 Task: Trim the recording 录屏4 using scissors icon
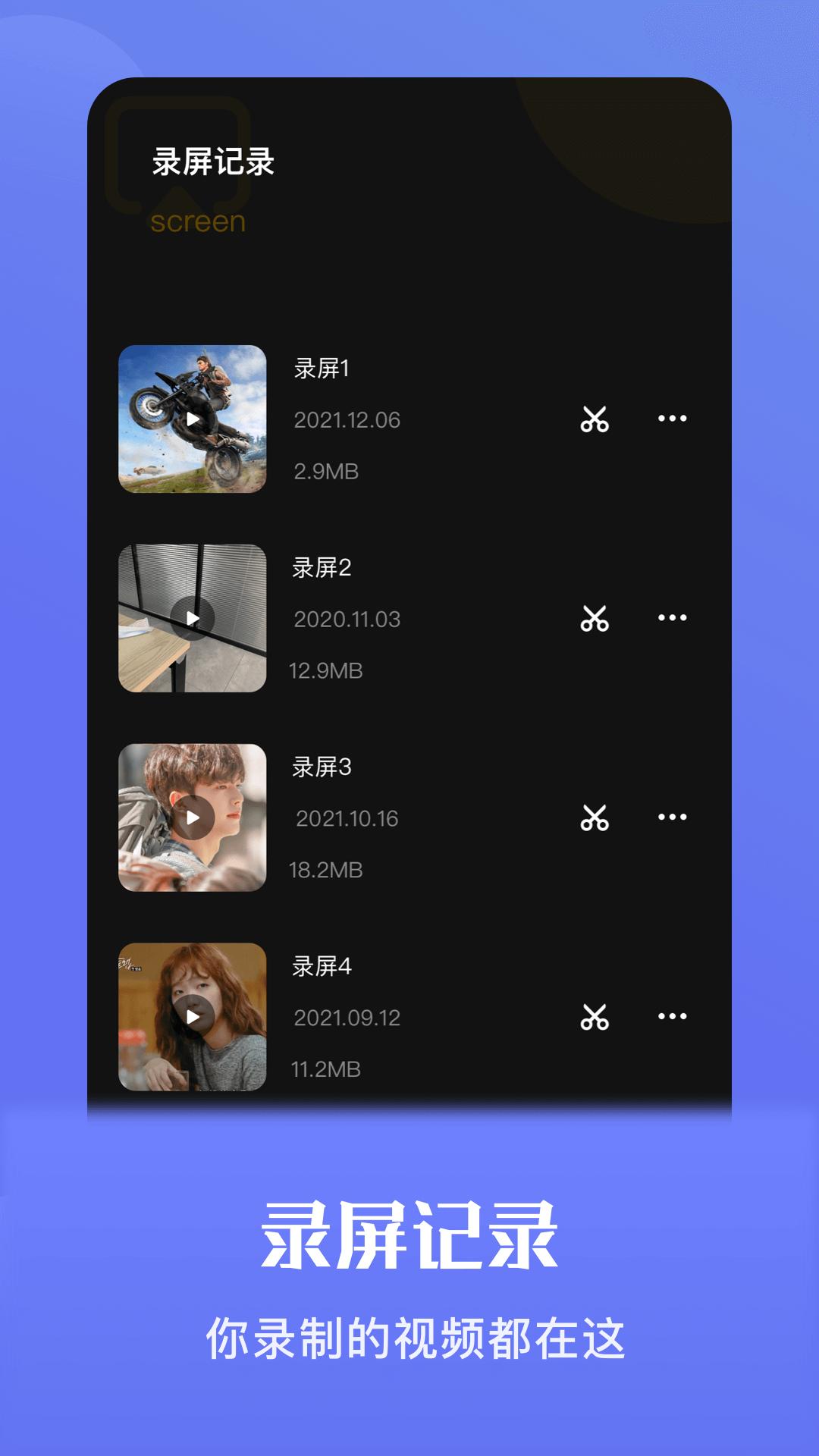click(x=595, y=1017)
